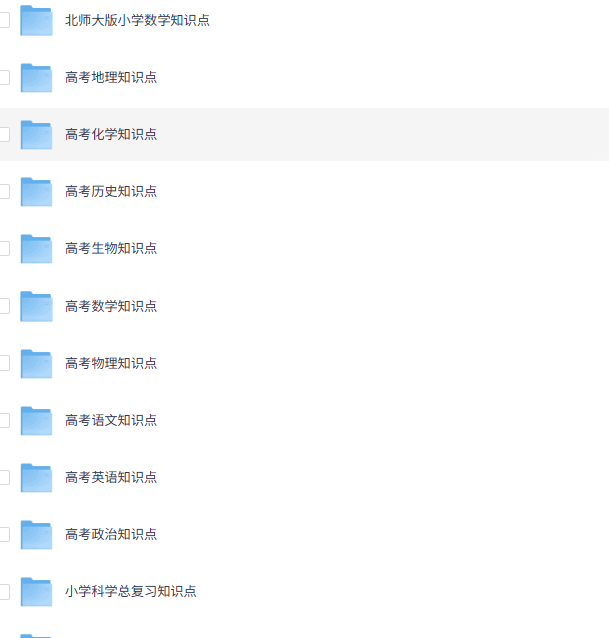The height and width of the screenshot is (638, 609).
Task: Open the 高考化学知识点 folder
Action: tap(110, 134)
